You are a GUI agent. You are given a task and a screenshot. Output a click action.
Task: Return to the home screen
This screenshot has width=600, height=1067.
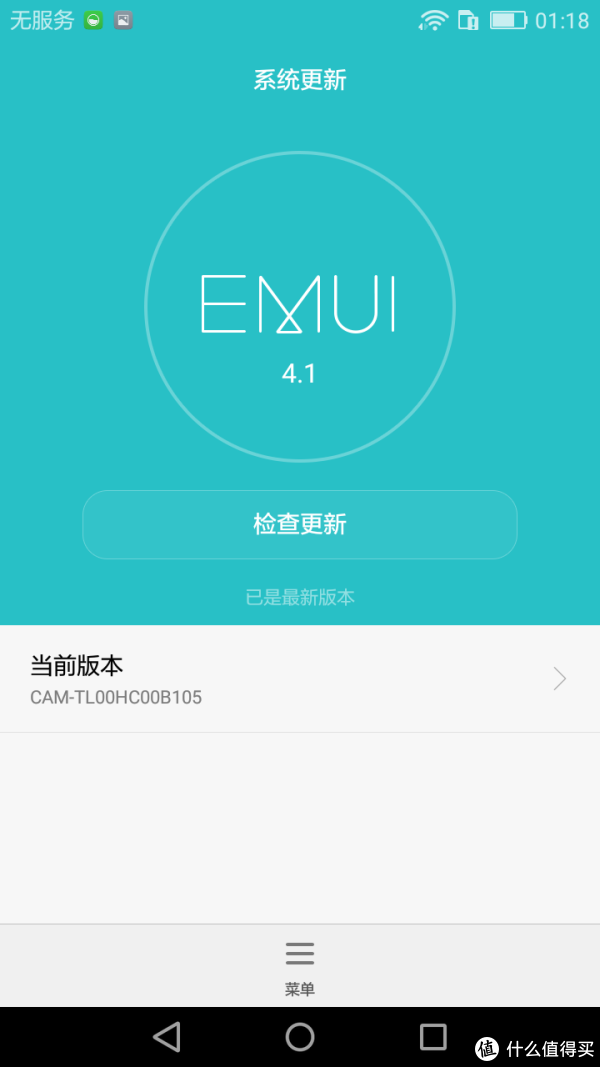pyautogui.click(x=299, y=1037)
